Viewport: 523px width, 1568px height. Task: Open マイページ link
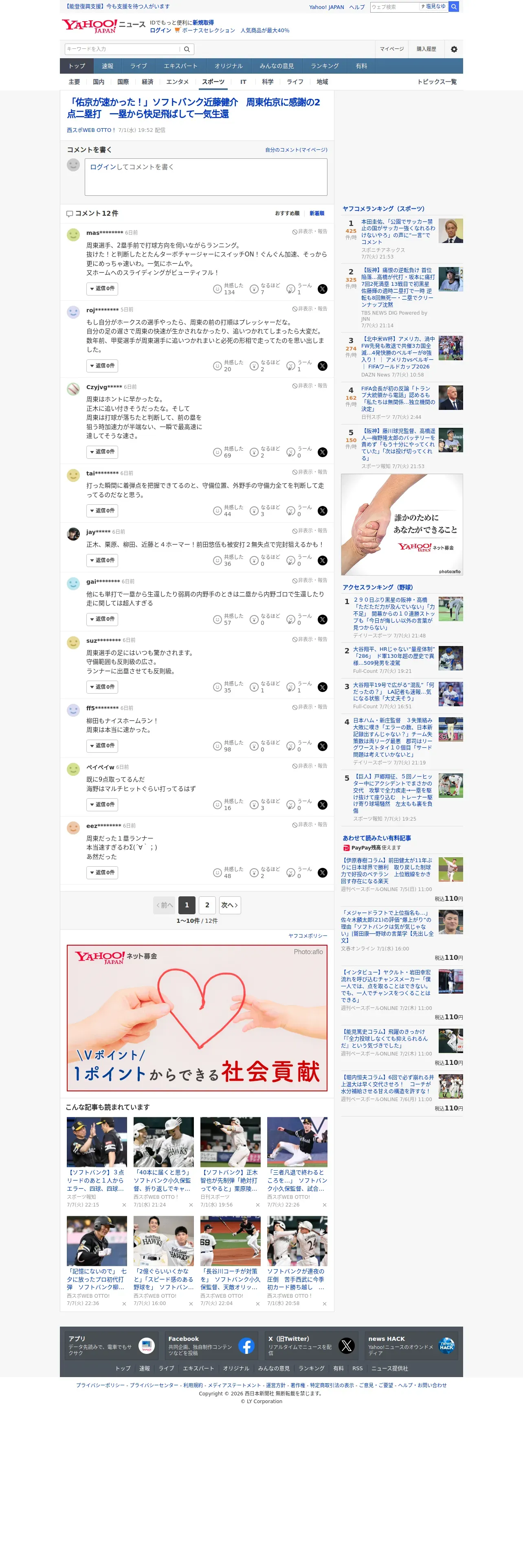pyautogui.click(x=391, y=49)
